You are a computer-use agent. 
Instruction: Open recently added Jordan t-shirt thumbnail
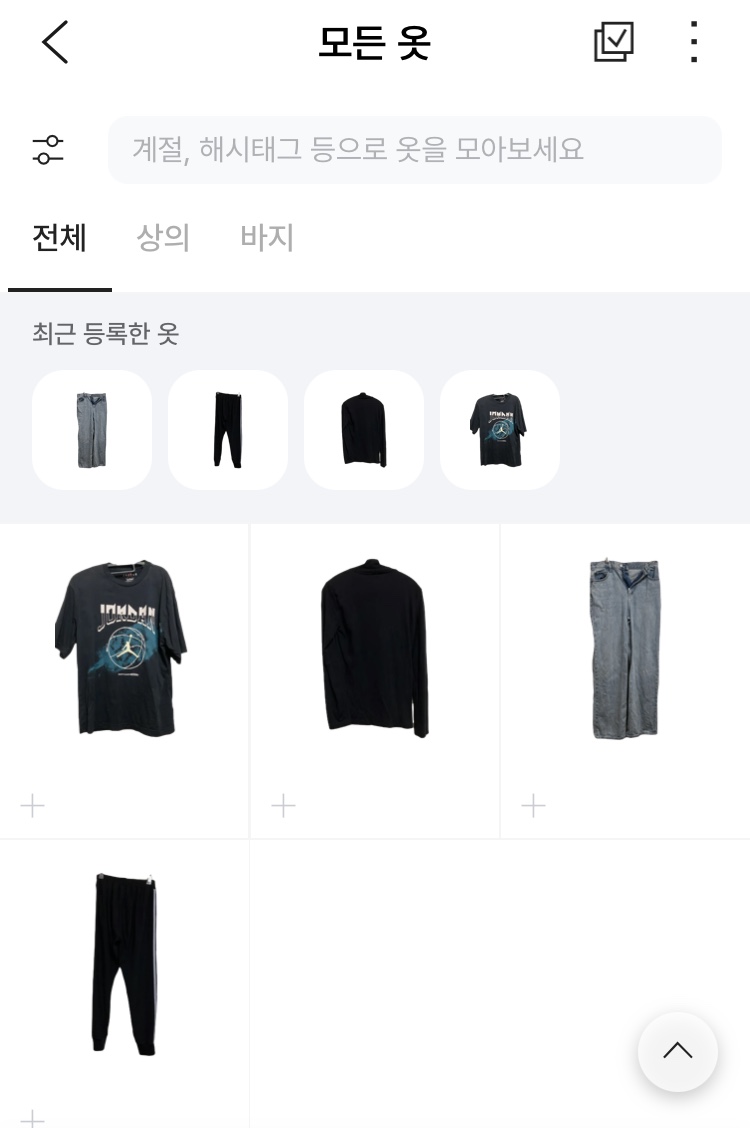pos(500,430)
